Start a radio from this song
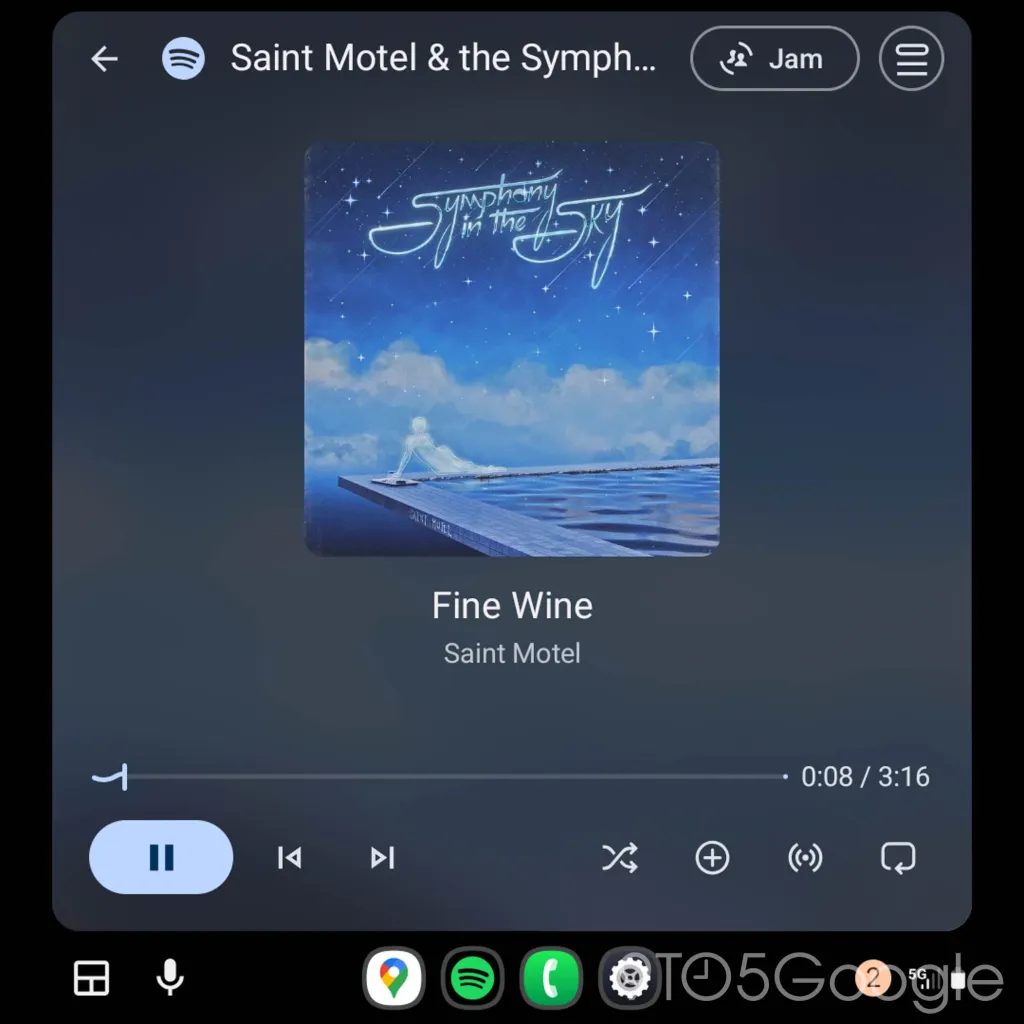Image resolution: width=1024 pixels, height=1024 pixels. pyautogui.click(x=805, y=858)
